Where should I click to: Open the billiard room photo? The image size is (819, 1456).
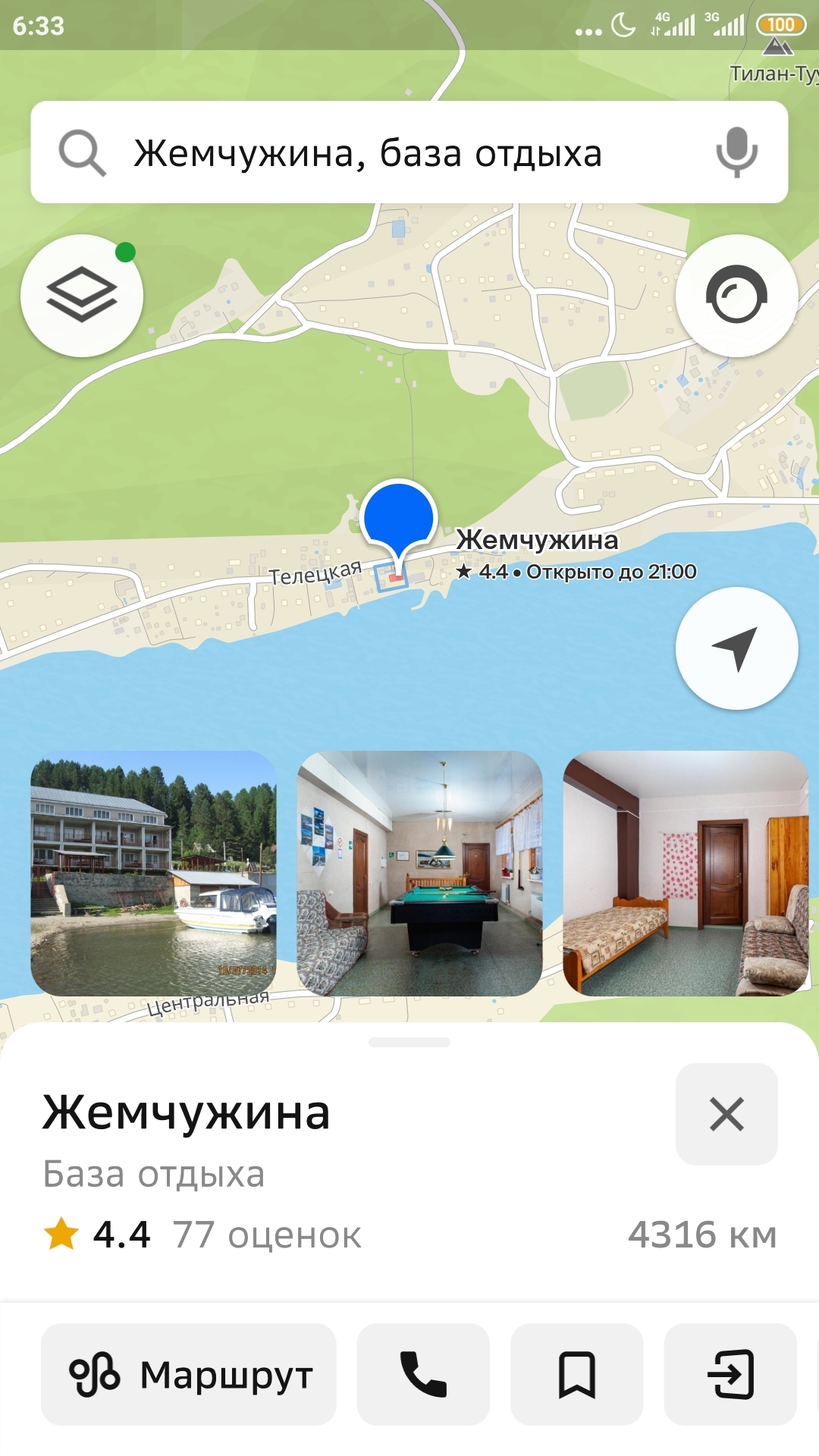tap(419, 873)
